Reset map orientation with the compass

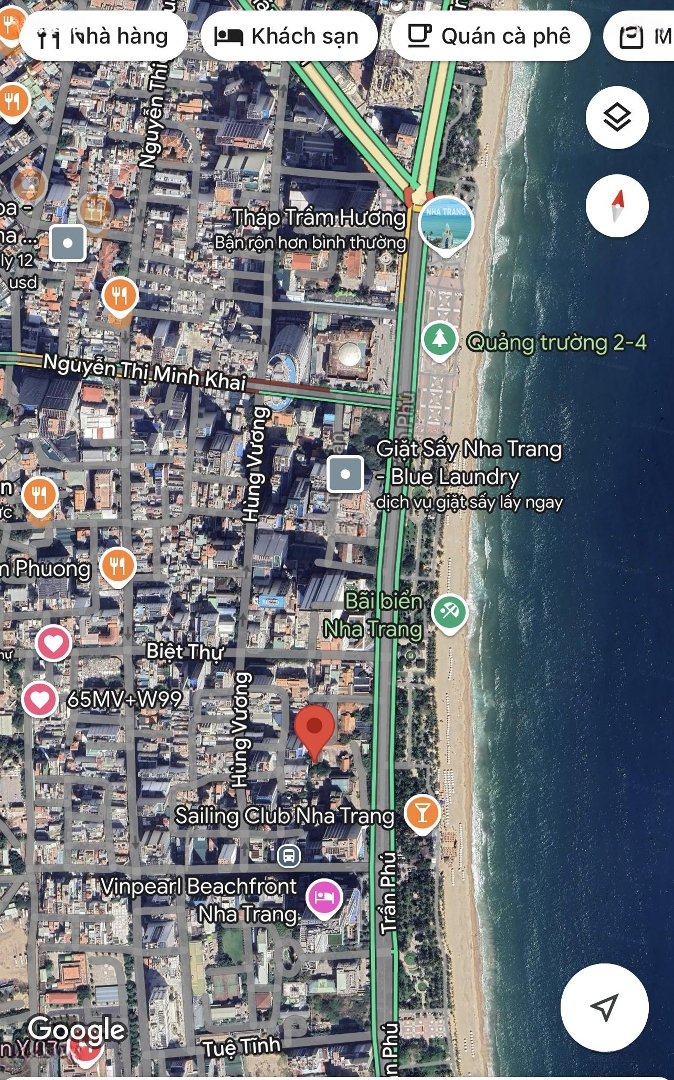tap(617, 206)
